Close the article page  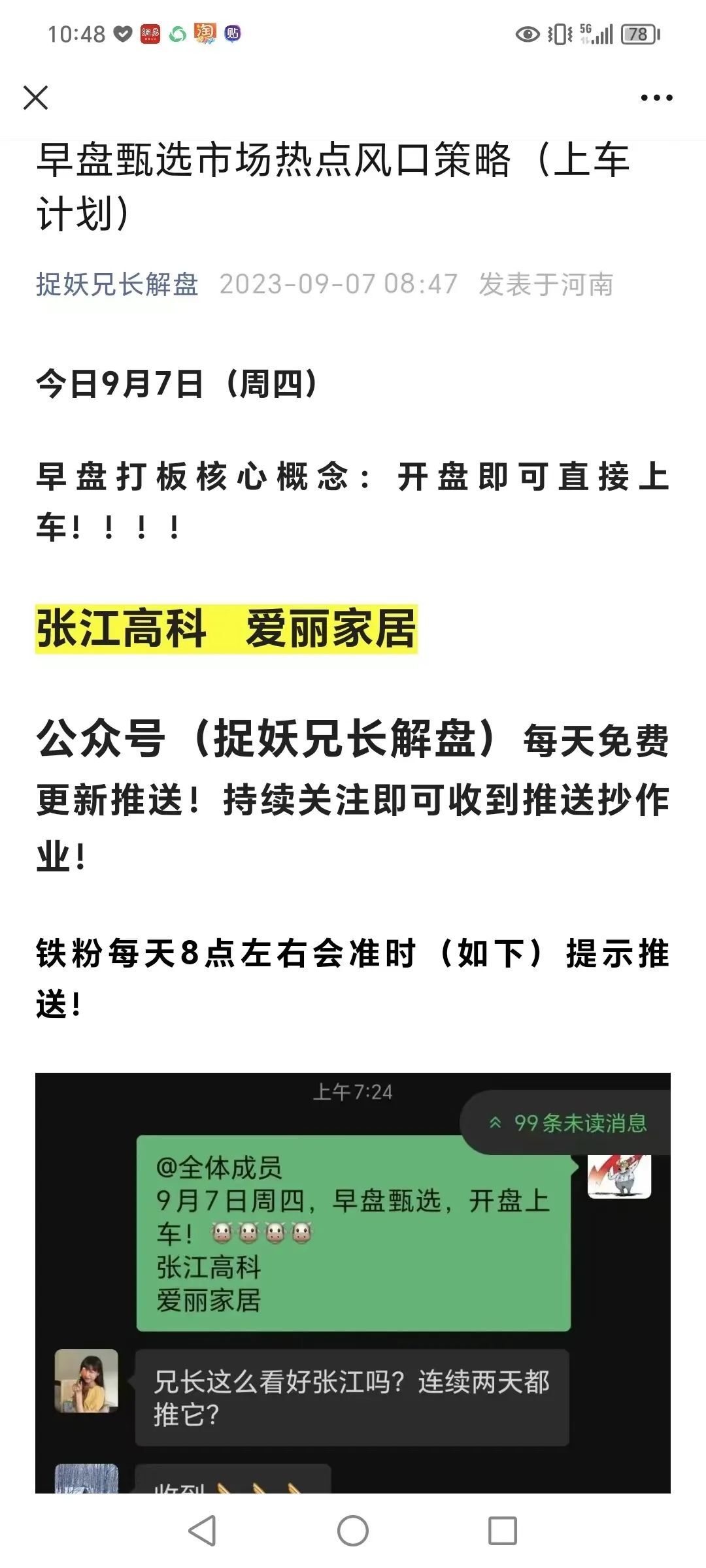(x=35, y=98)
